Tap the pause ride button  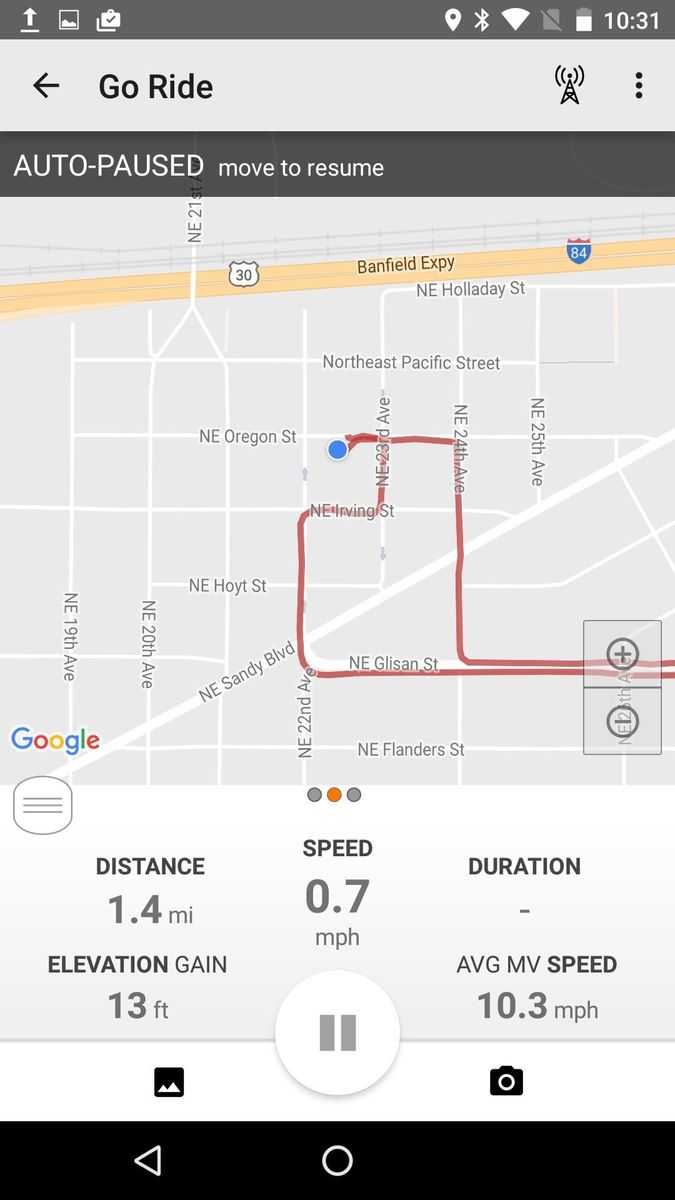pyautogui.click(x=337, y=1032)
